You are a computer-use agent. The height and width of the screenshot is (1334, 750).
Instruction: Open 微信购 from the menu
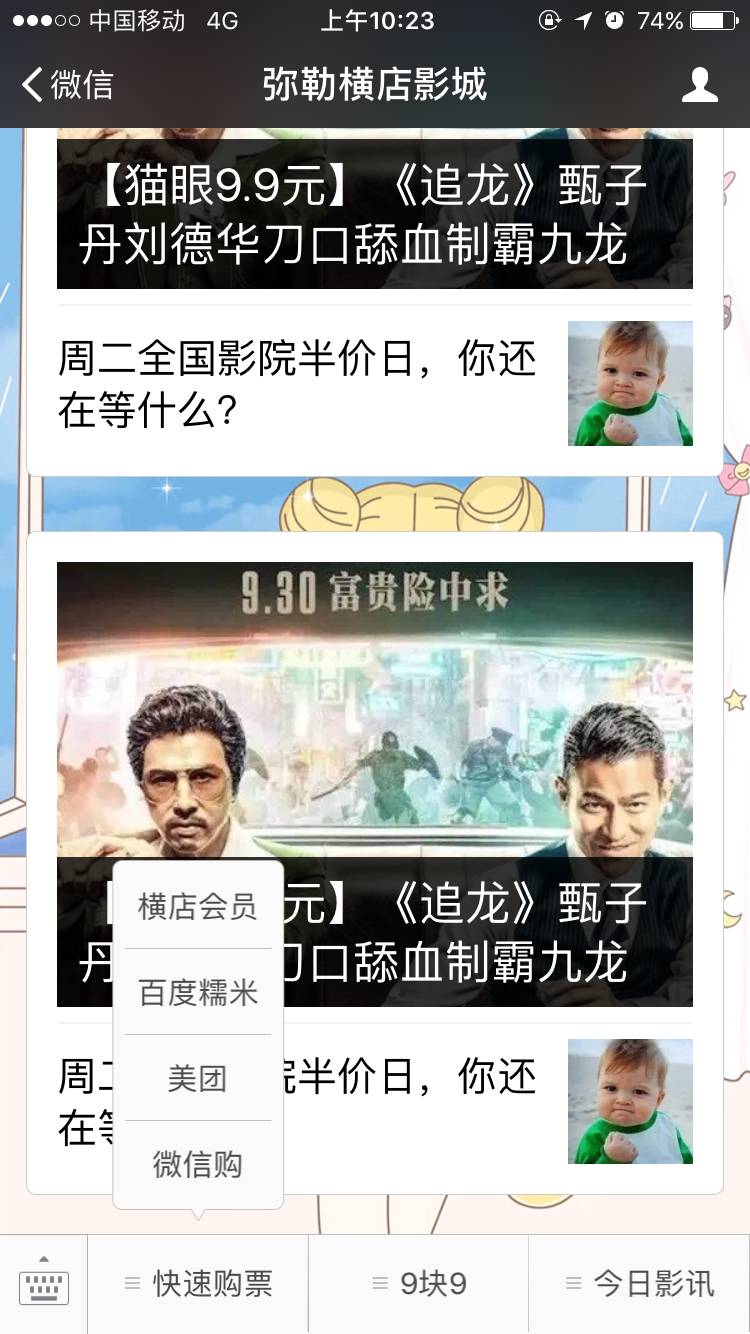coord(198,1164)
